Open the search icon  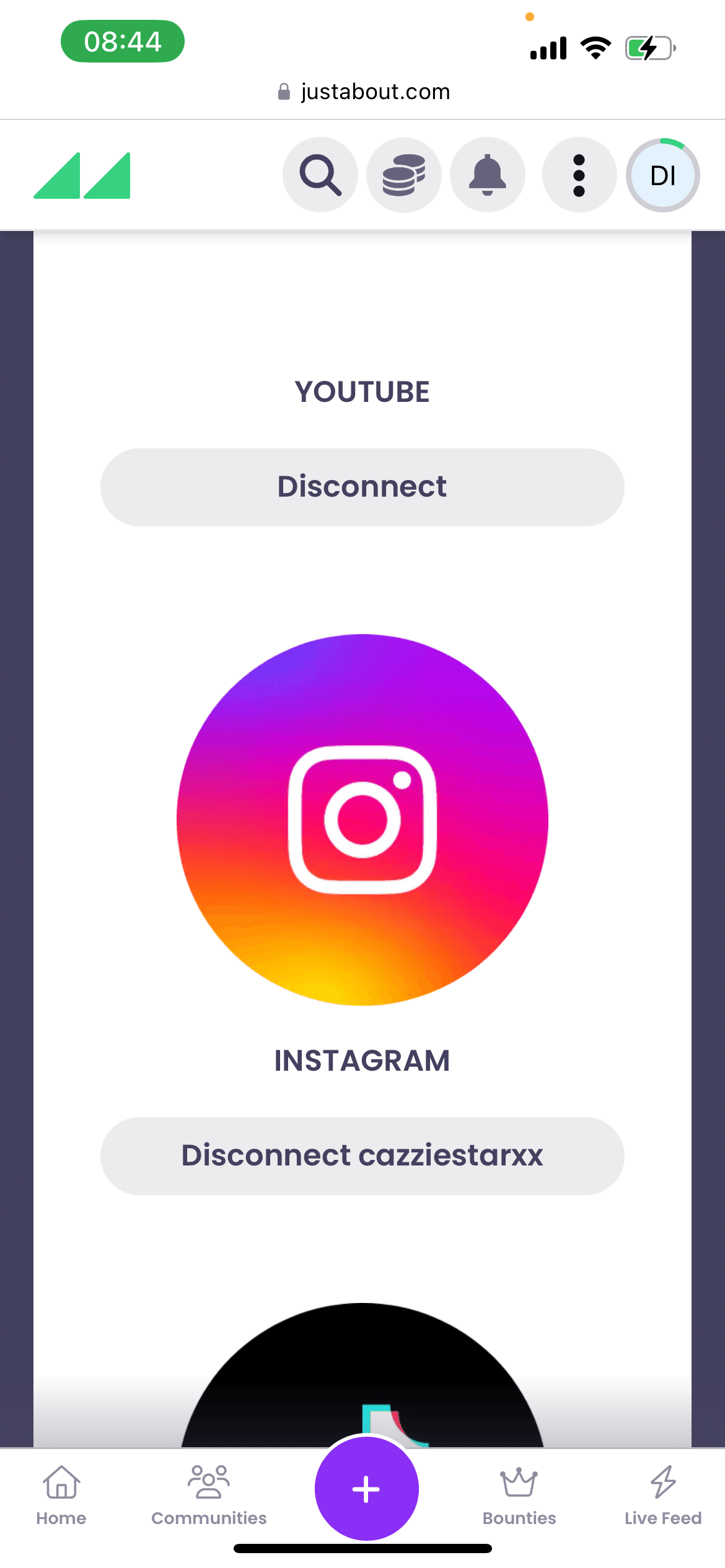tap(320, 175)
